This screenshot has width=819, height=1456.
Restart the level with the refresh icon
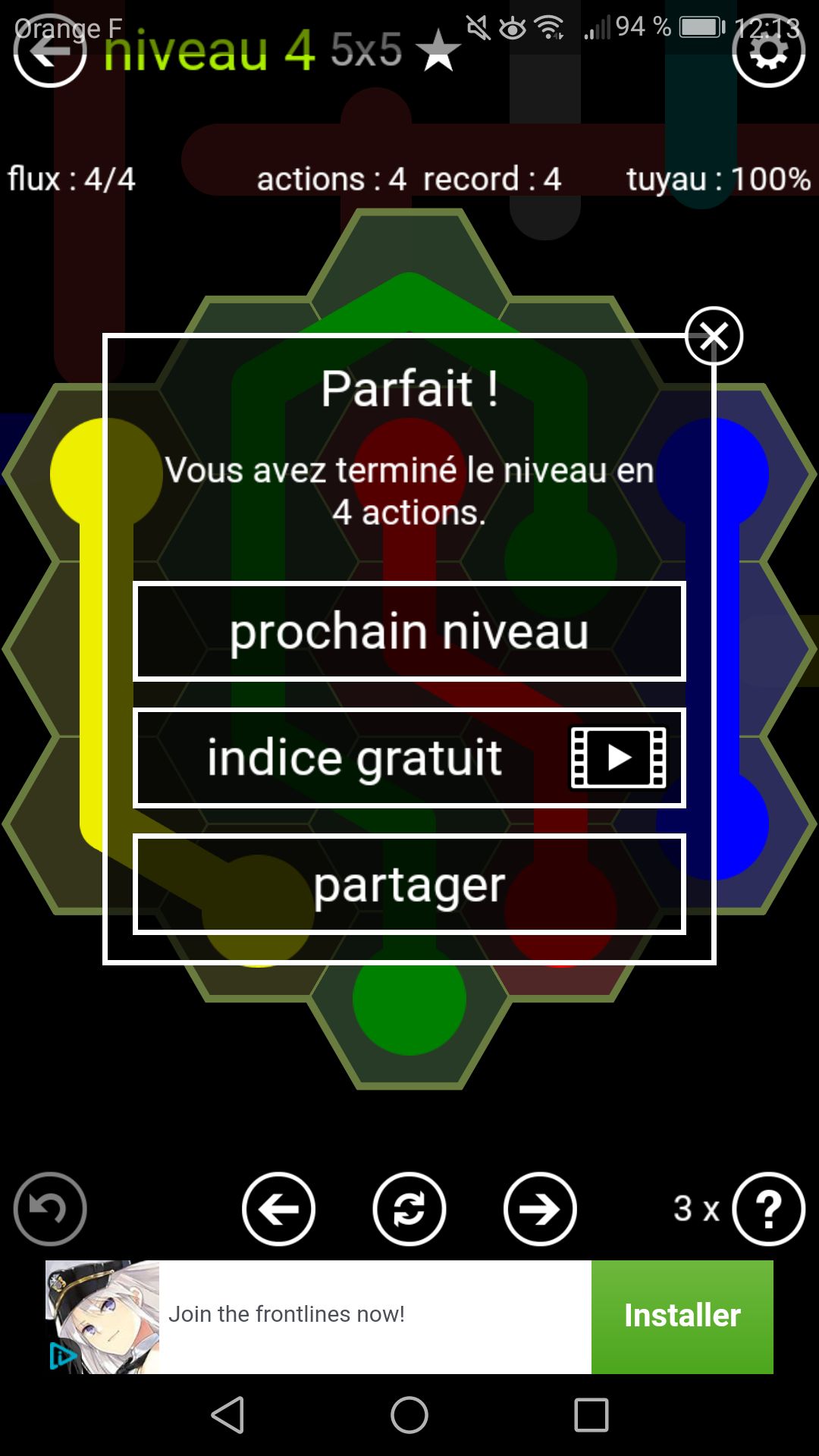tap(409, 1209)
